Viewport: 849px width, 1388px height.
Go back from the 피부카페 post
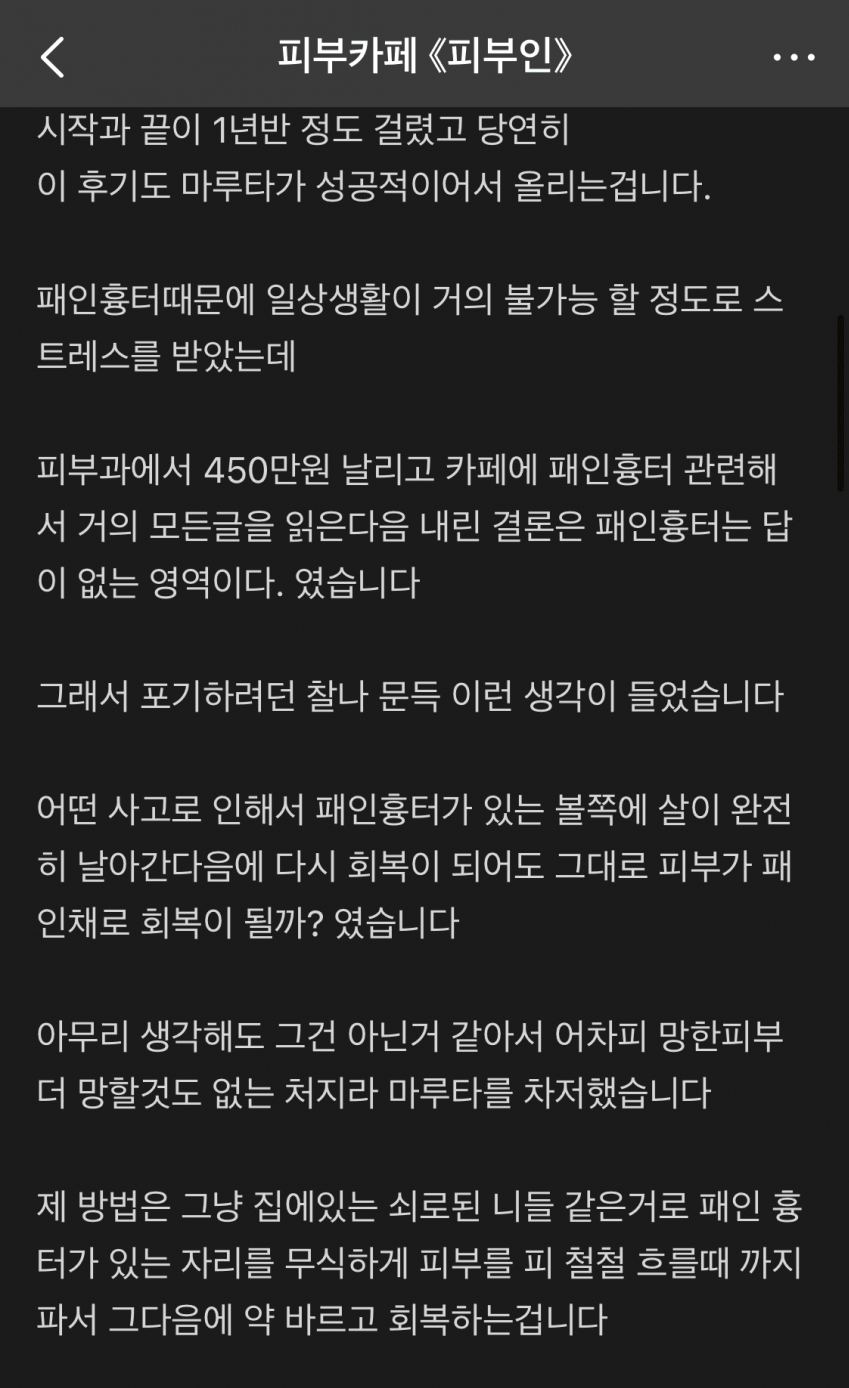[52, 57]
